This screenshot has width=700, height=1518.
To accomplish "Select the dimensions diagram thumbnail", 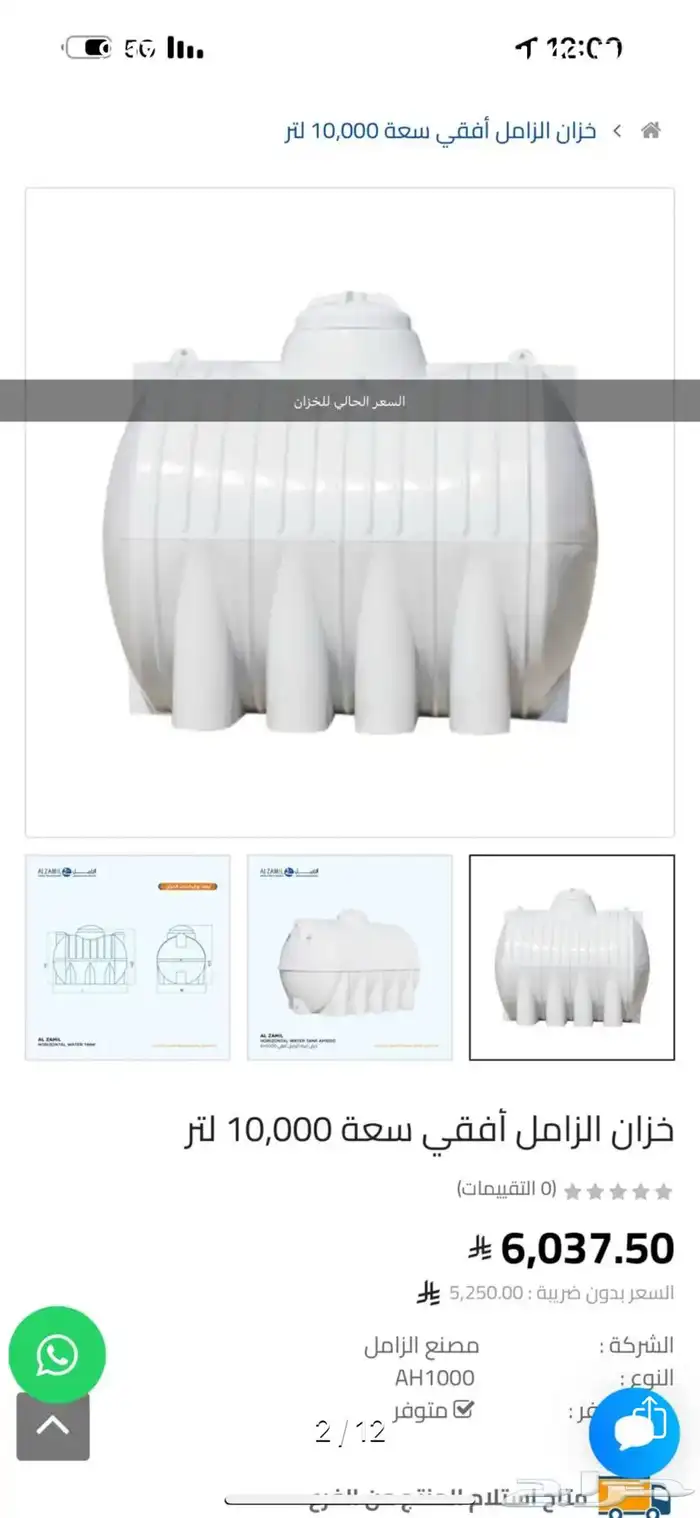I will click(128, 957).
